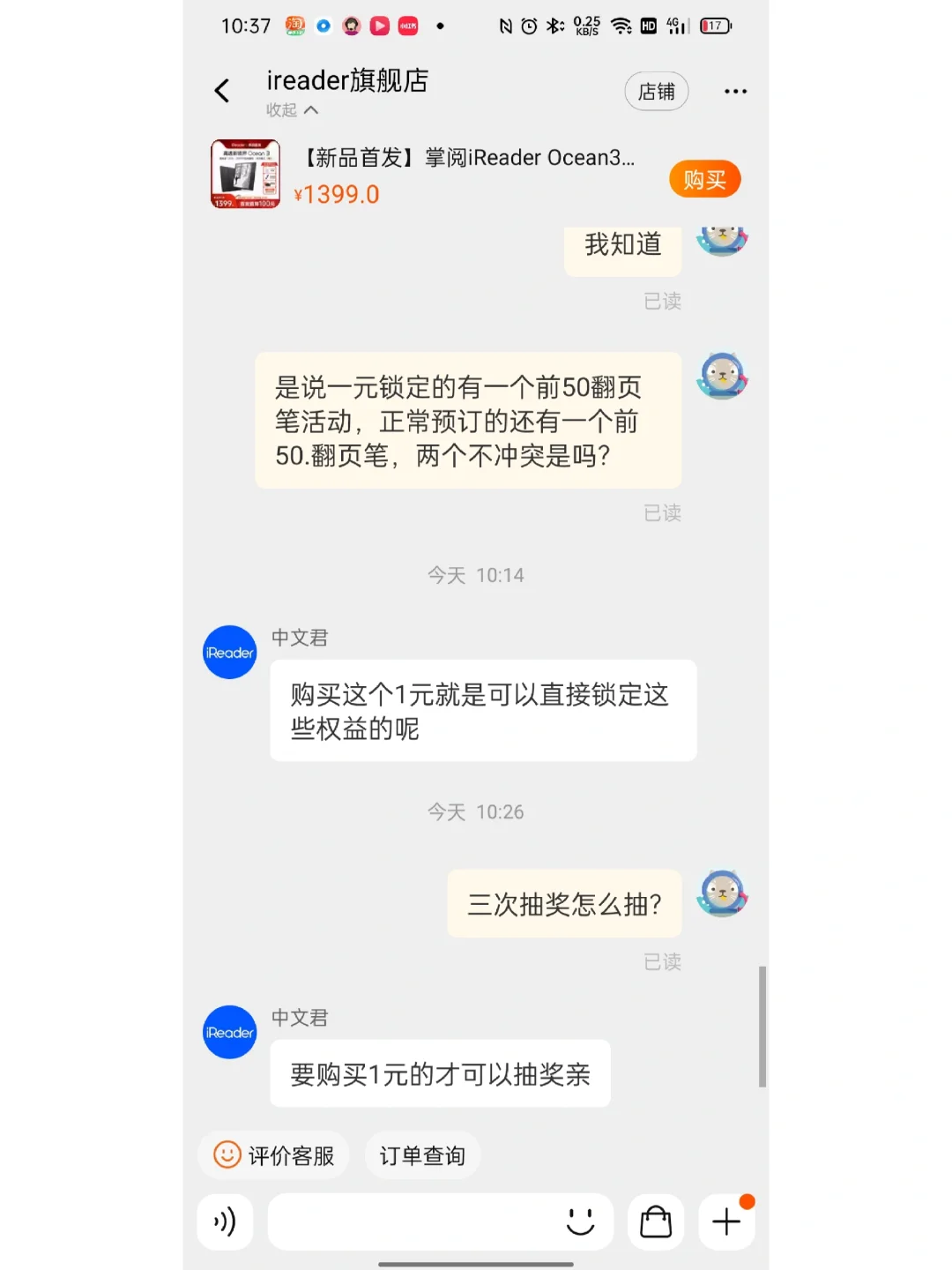Open the three-dot overflow menu
Viewport: 952px width, 1270px height.
click(735, 92)
